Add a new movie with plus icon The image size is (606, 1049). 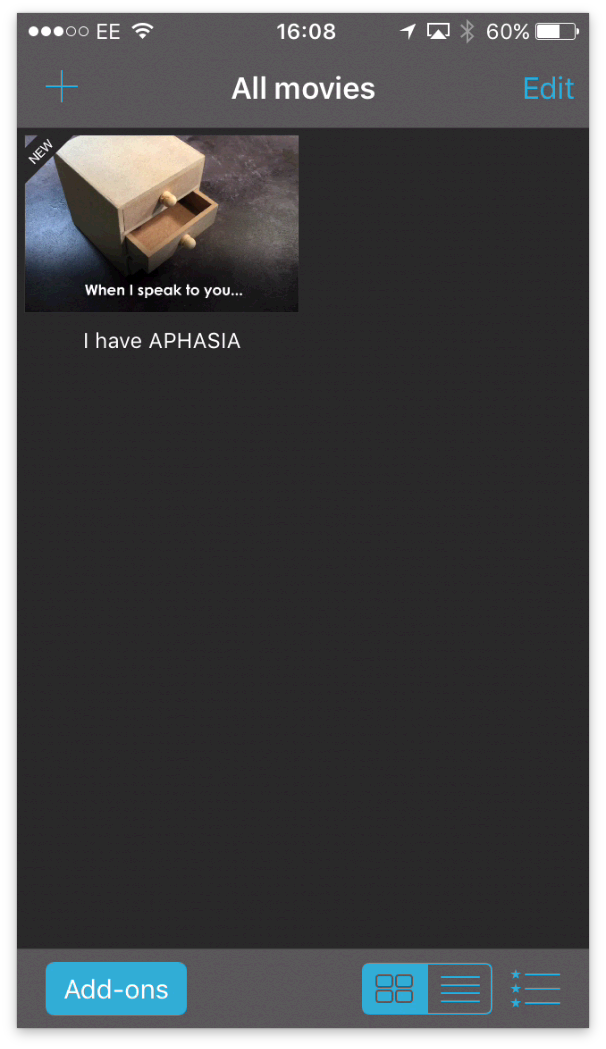(x=62, y=88)
